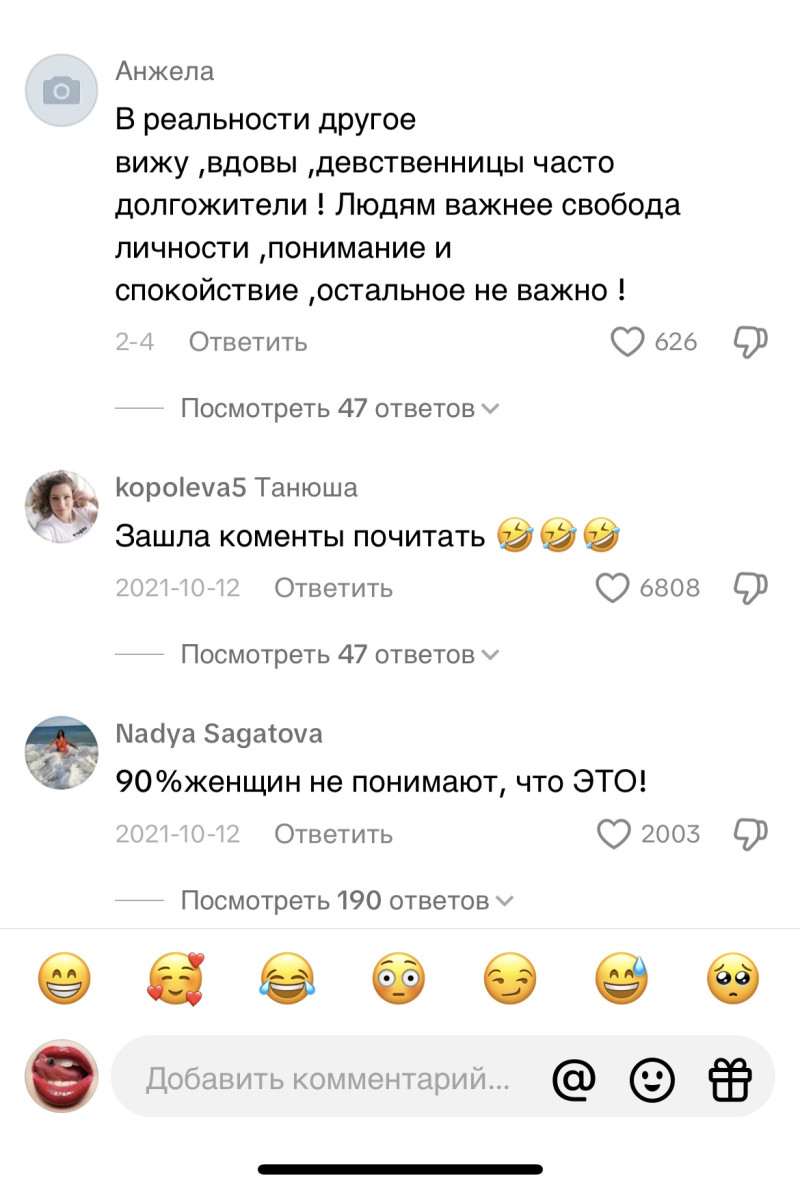The height and width of the screenshot is (1191, 800).
Task: Insert the smirking face emoji
Action: pyautogui.click(x=510, y=979)
